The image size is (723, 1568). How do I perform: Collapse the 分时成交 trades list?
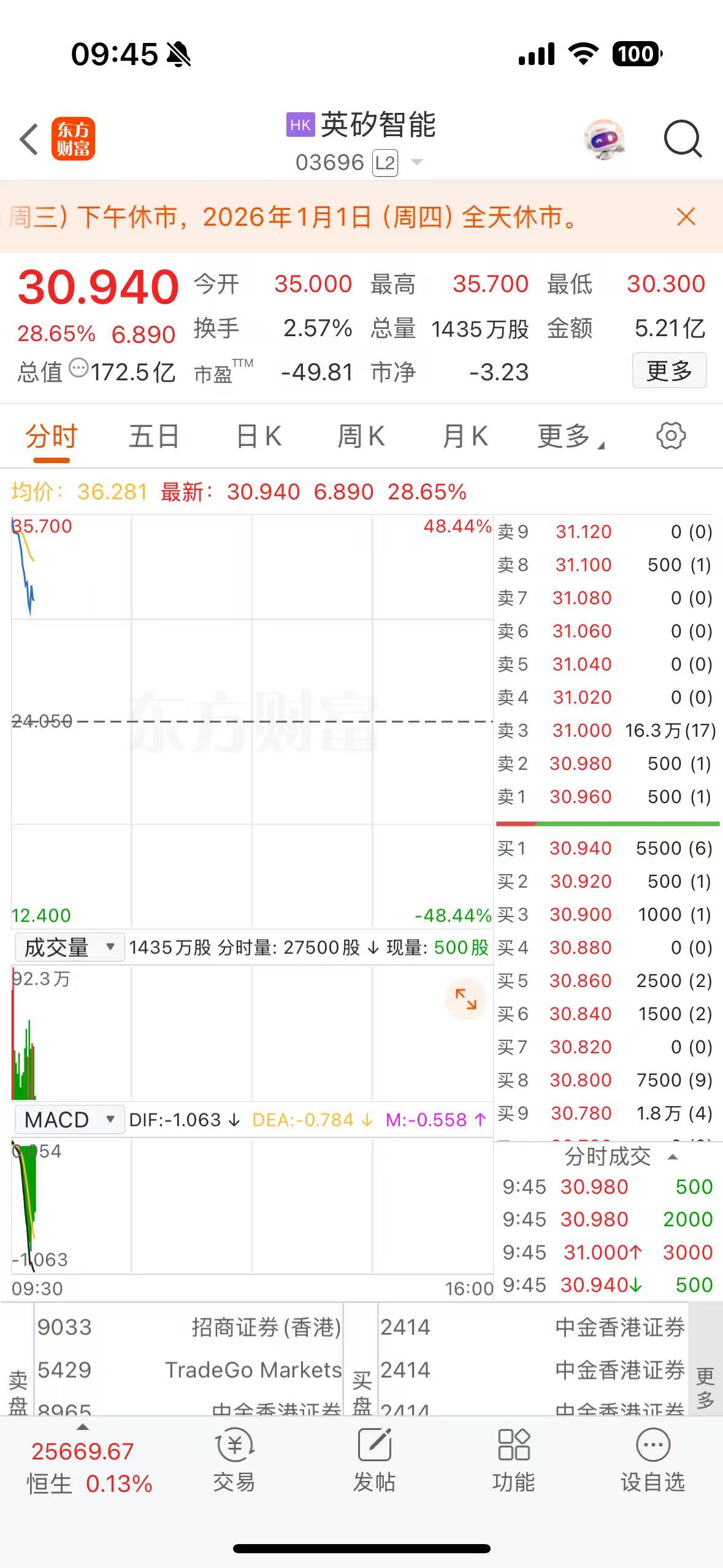(x=673, y=1157)
